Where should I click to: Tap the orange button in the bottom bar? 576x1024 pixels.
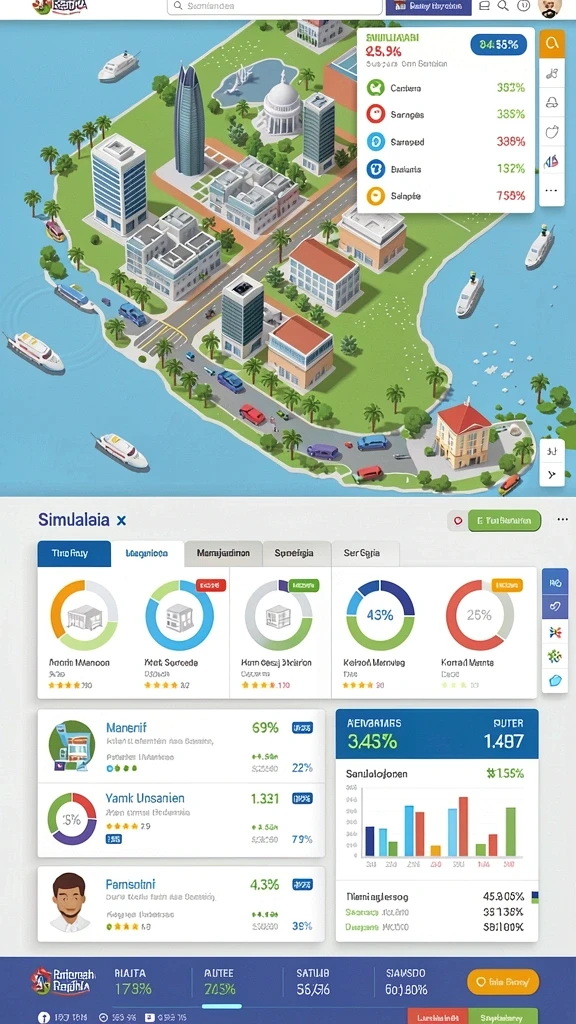pos(503,981)
